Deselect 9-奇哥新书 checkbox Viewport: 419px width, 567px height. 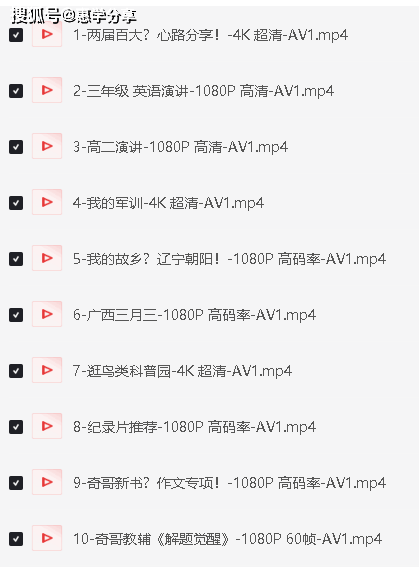click(16, 483)
